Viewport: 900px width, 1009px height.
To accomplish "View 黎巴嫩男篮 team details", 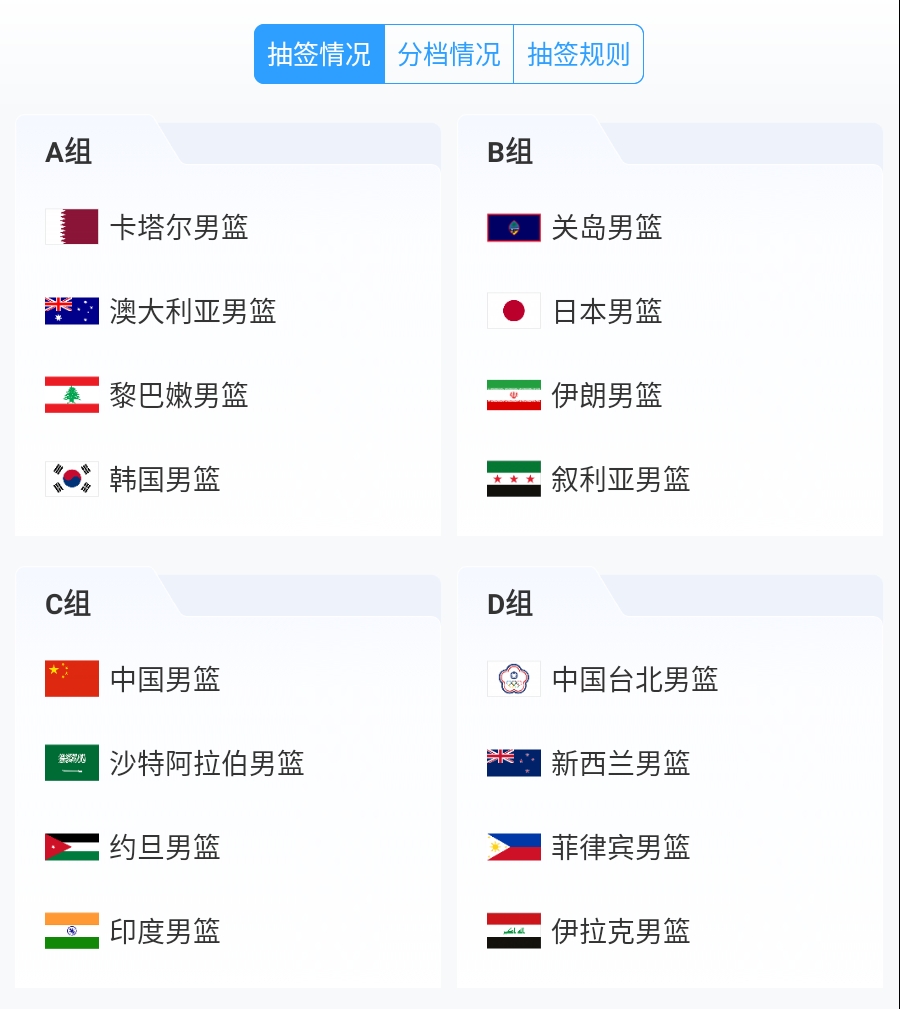I will pos(178,395).
